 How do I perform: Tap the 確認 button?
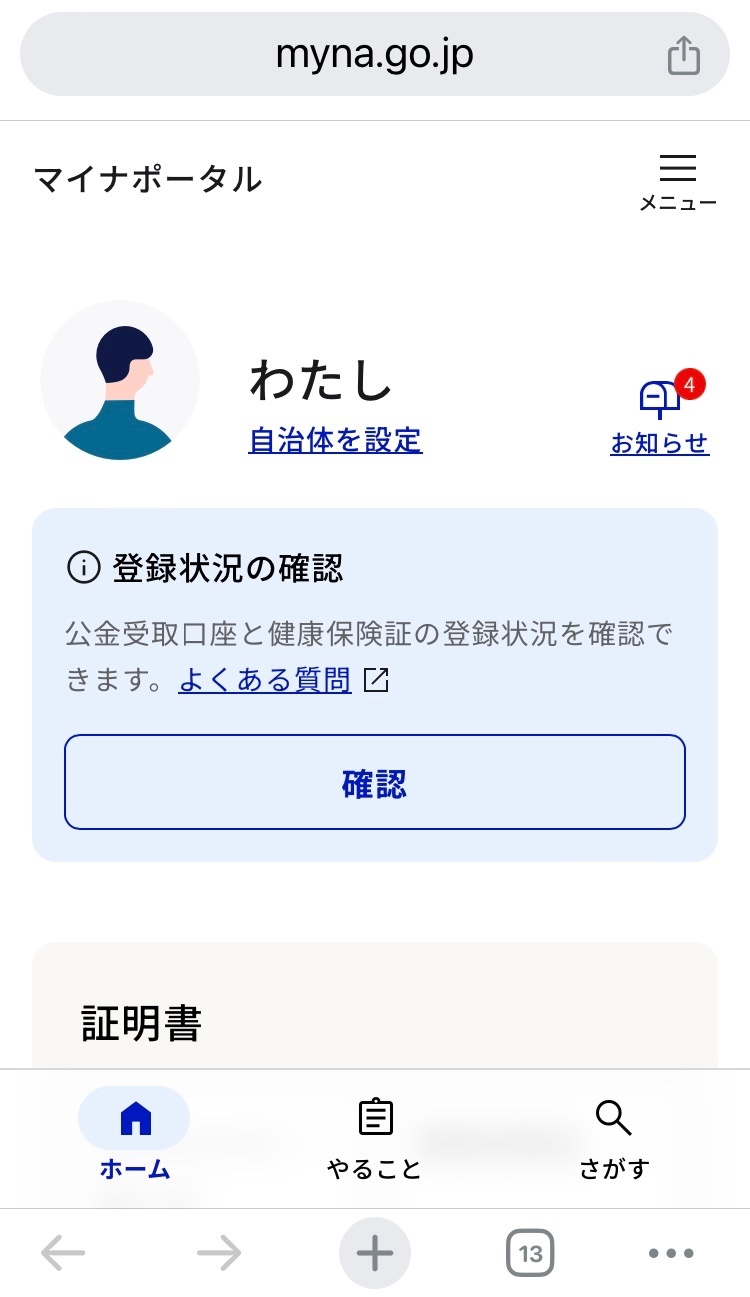pyautogui.click(x=375, y=783)
